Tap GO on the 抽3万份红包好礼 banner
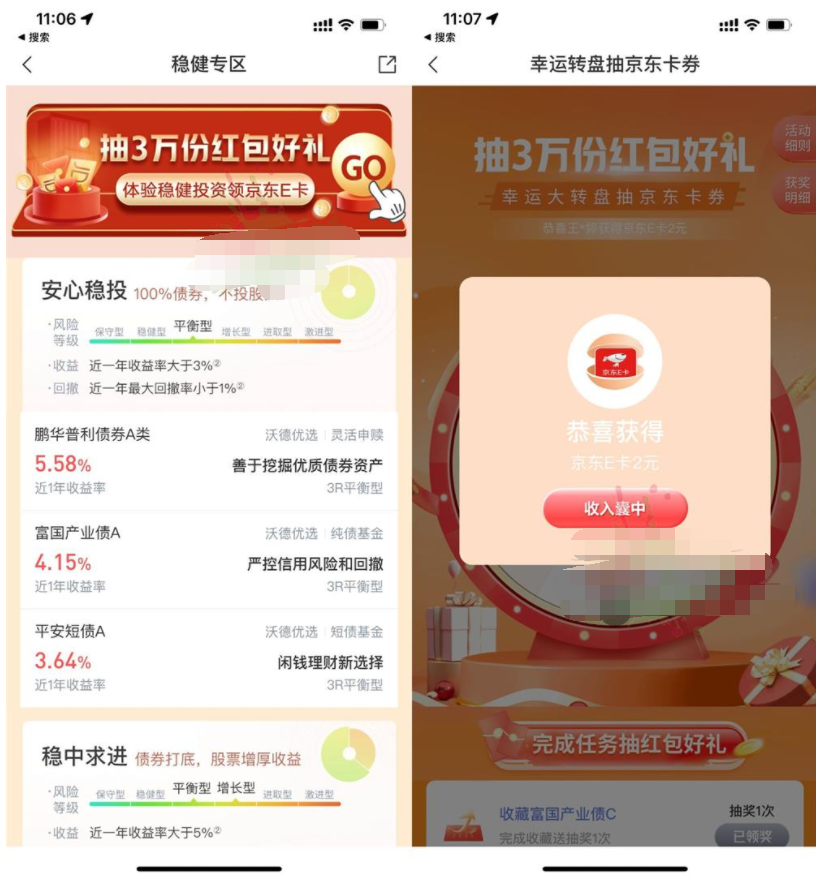Screen dimensions: 816x877 point(362,169)
